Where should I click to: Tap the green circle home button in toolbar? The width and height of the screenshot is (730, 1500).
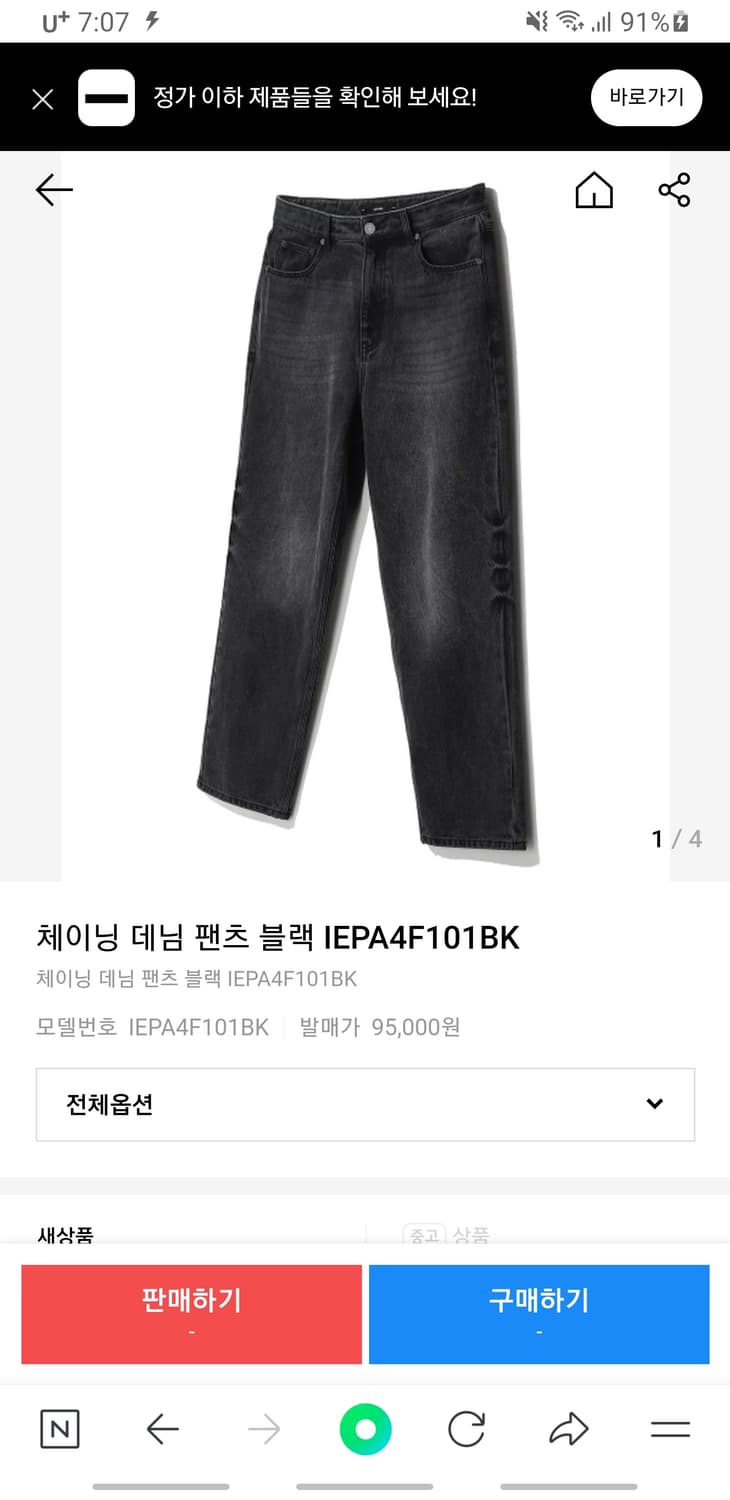[365, 1429]
